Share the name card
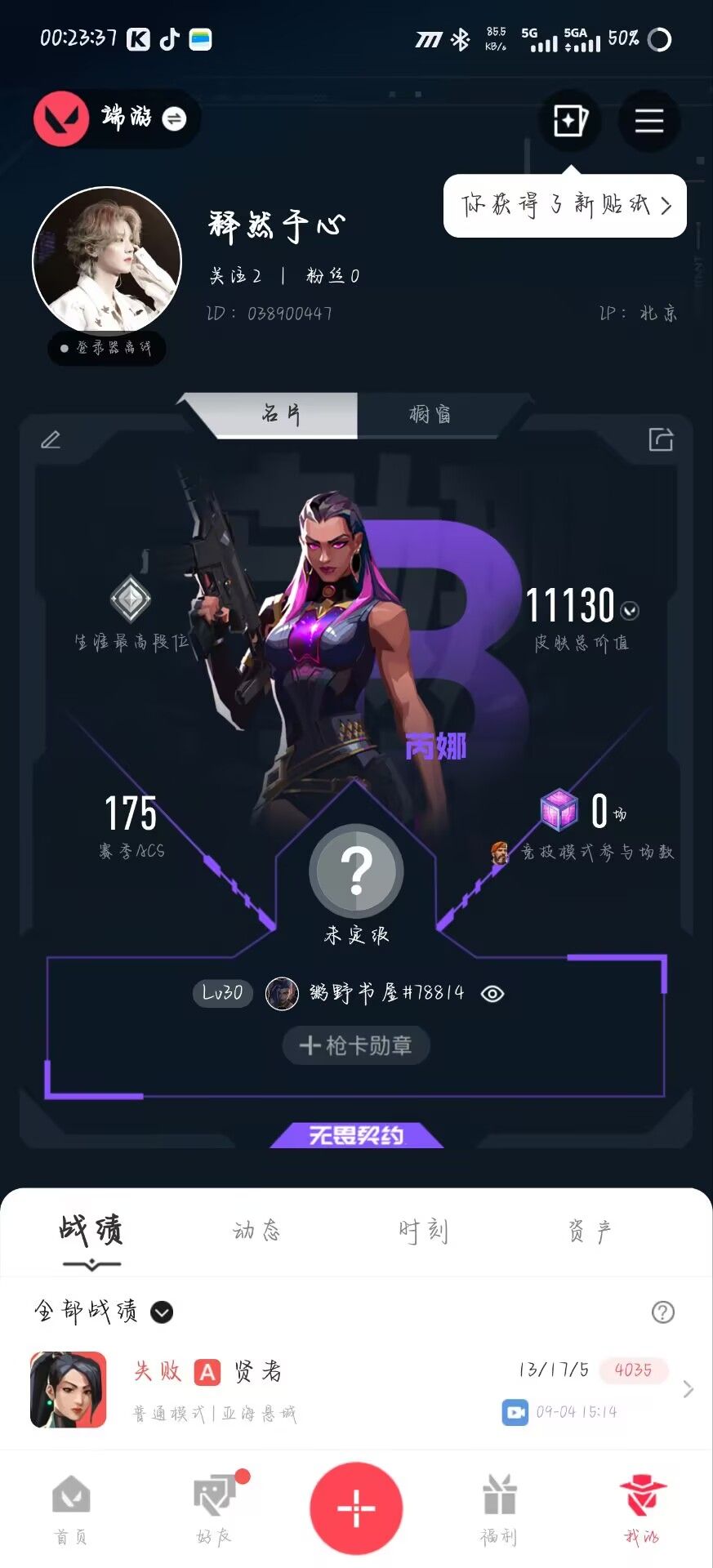713x1568 pixels. (x=661, y=439)
